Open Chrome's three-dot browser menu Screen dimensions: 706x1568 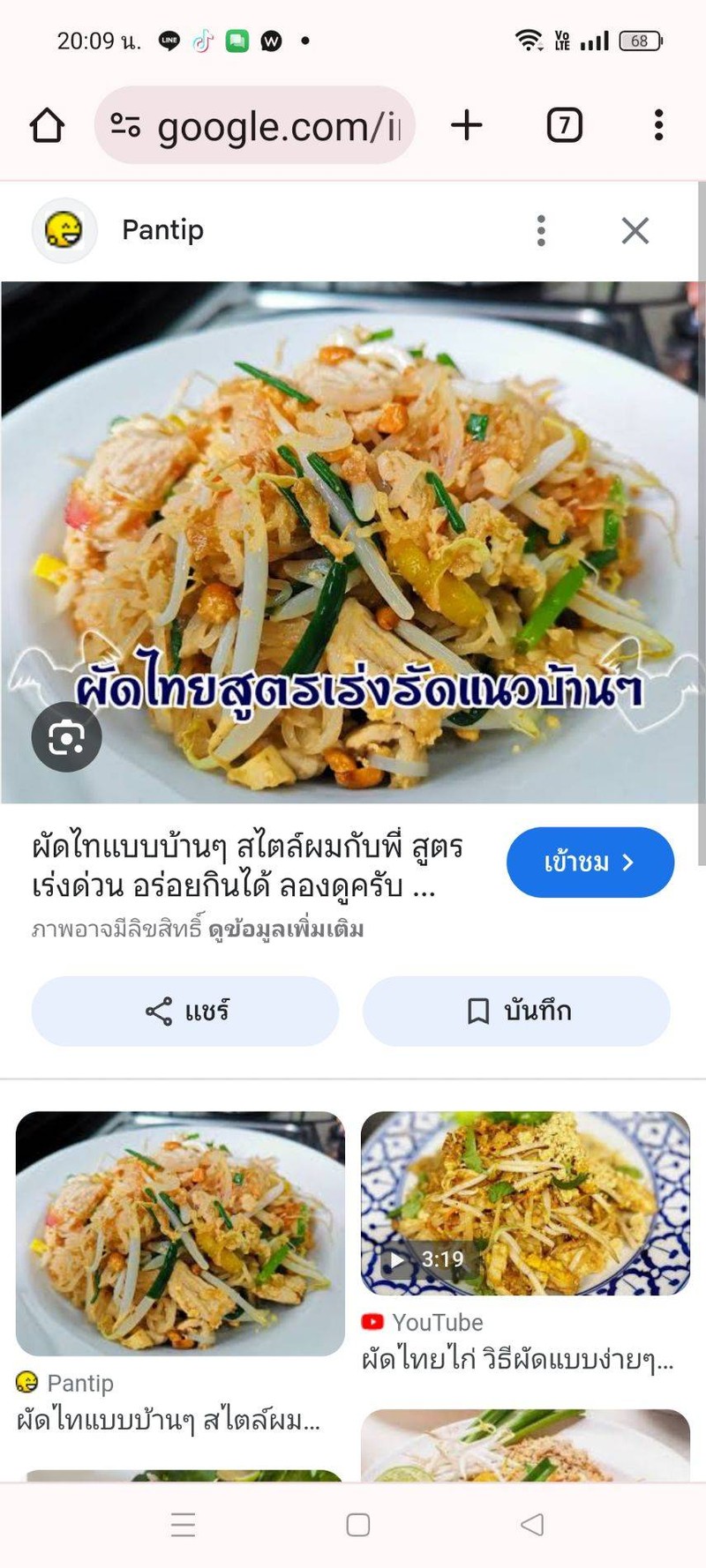(x=658, y=125)
